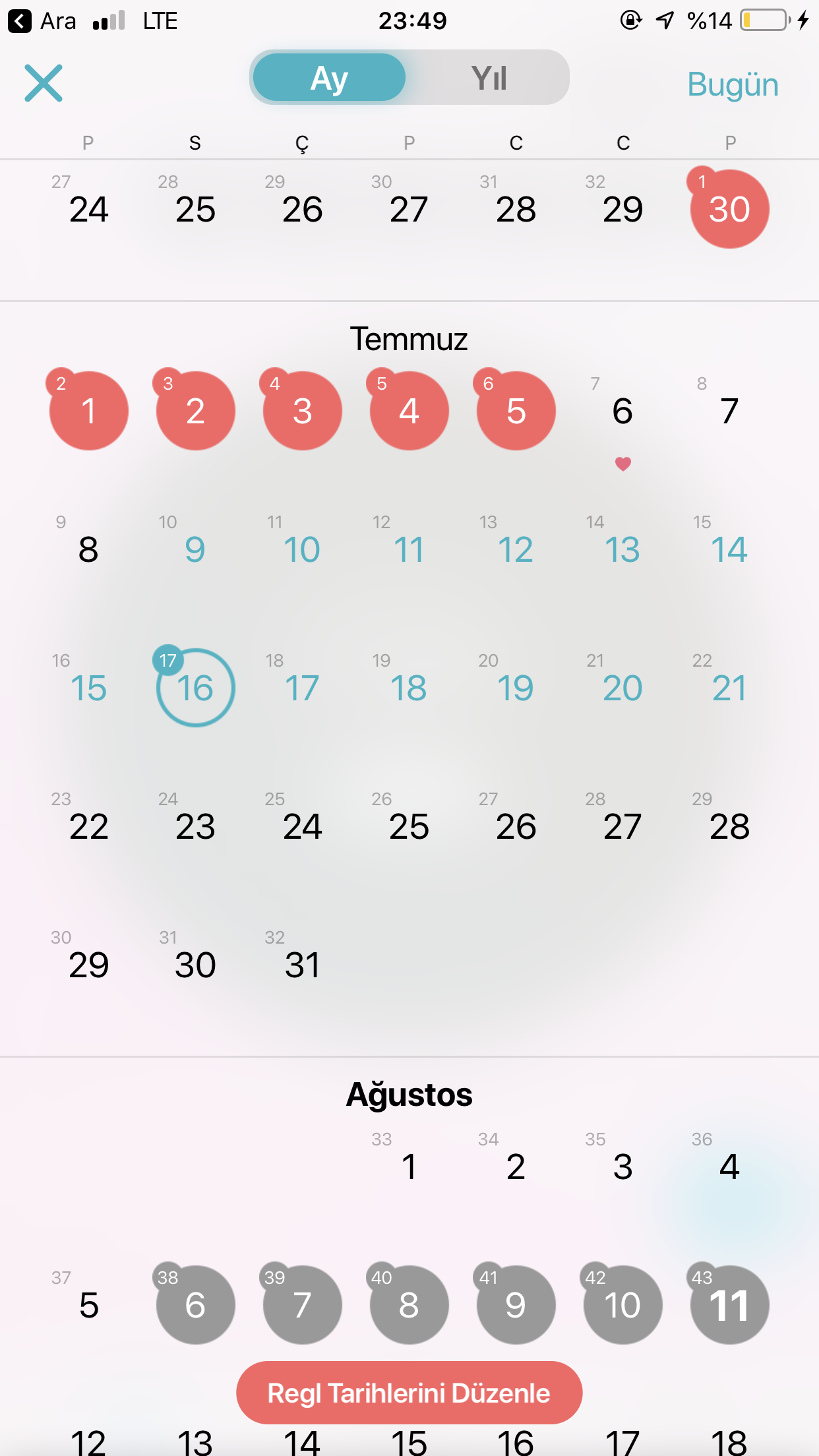Viewport: 819px width, 1456px height.
Task: Switch to the Yıl tab
Action: coord(489,78)
